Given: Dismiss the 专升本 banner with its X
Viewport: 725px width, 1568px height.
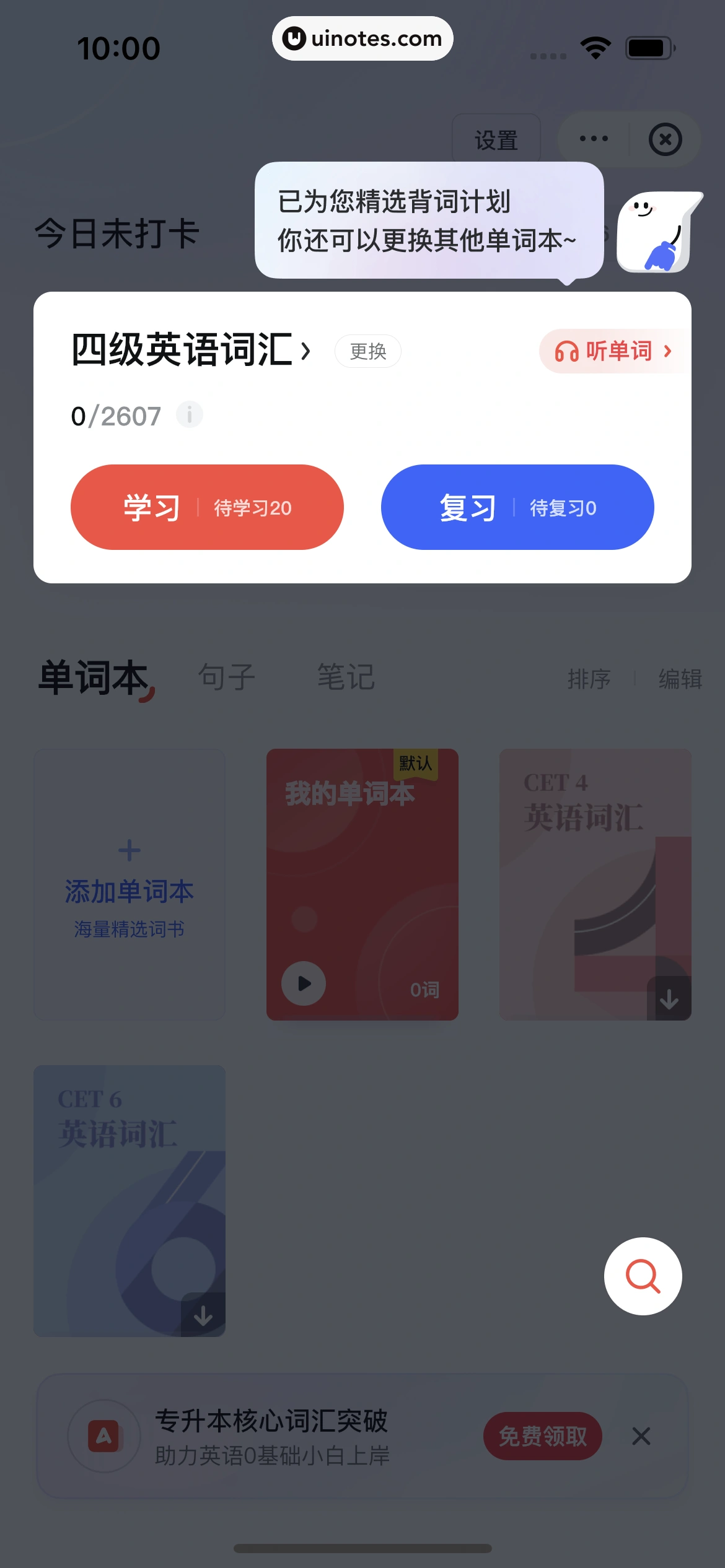Looking at the screenshot, I should (640, 1437).
